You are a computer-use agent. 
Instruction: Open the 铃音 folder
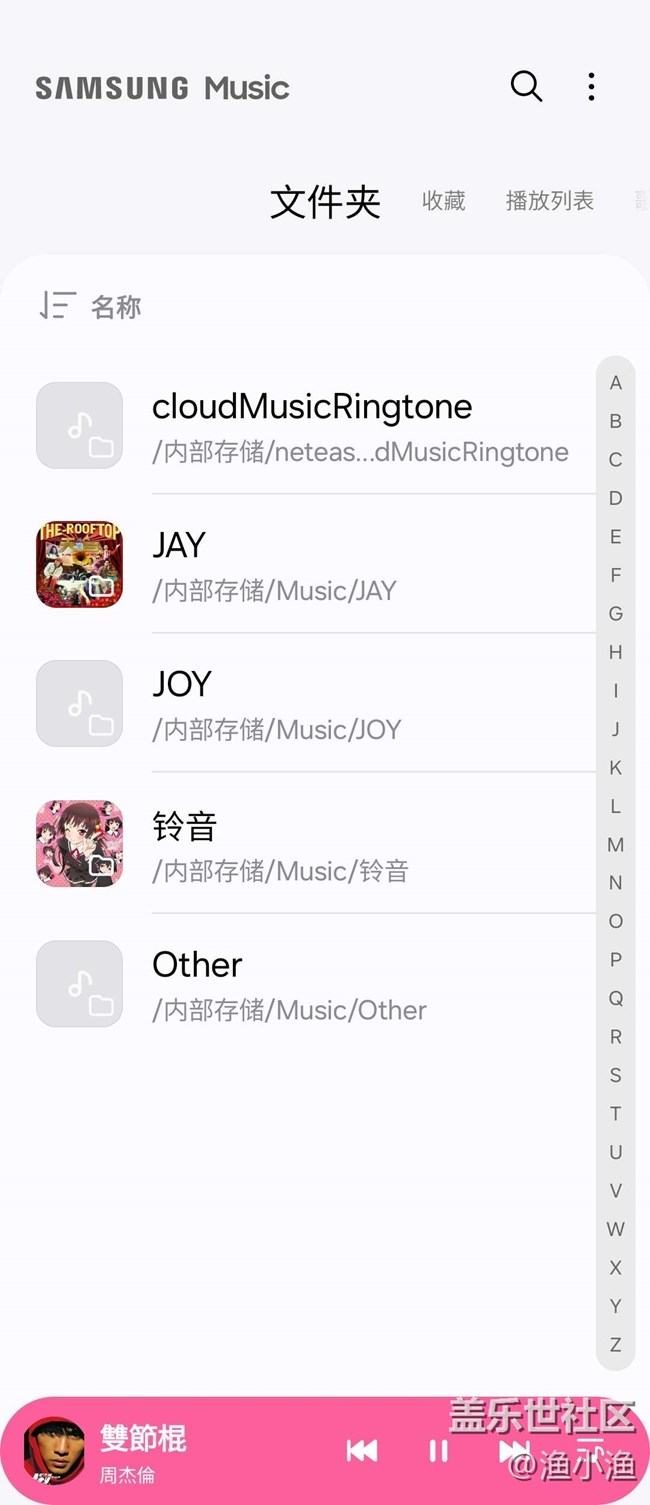tap(360, 844)
